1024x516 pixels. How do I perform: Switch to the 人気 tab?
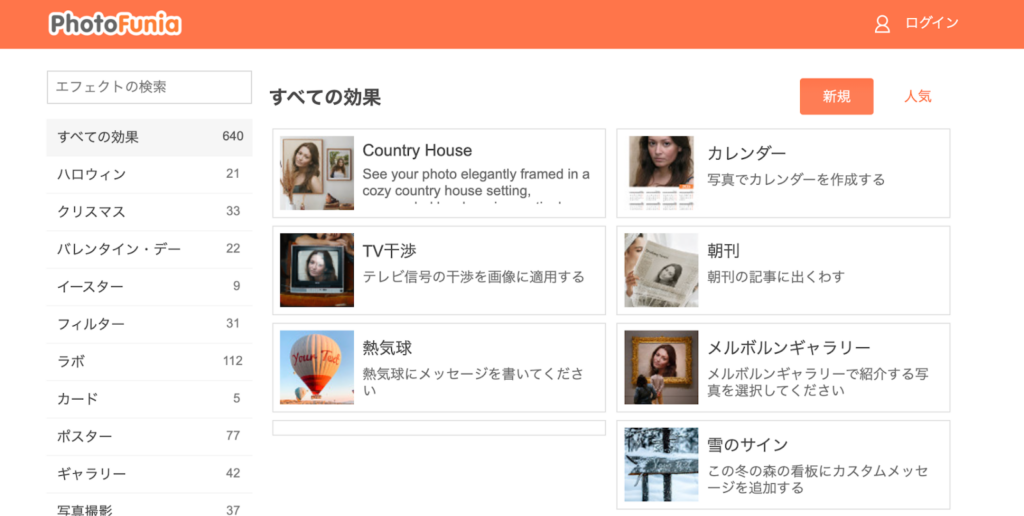[x=917, y=96]
